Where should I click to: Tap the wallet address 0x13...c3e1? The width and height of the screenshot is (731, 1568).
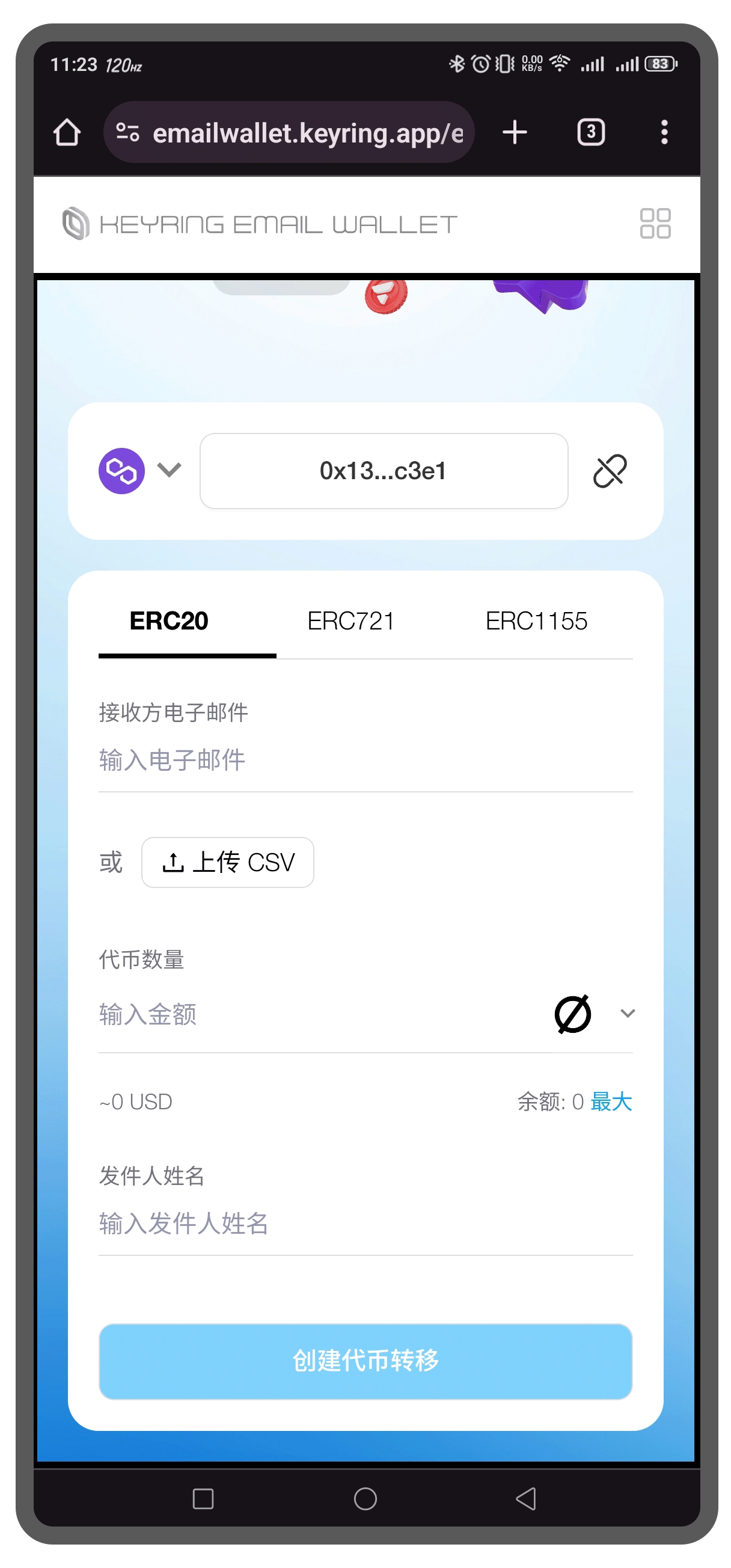(384, 471)
